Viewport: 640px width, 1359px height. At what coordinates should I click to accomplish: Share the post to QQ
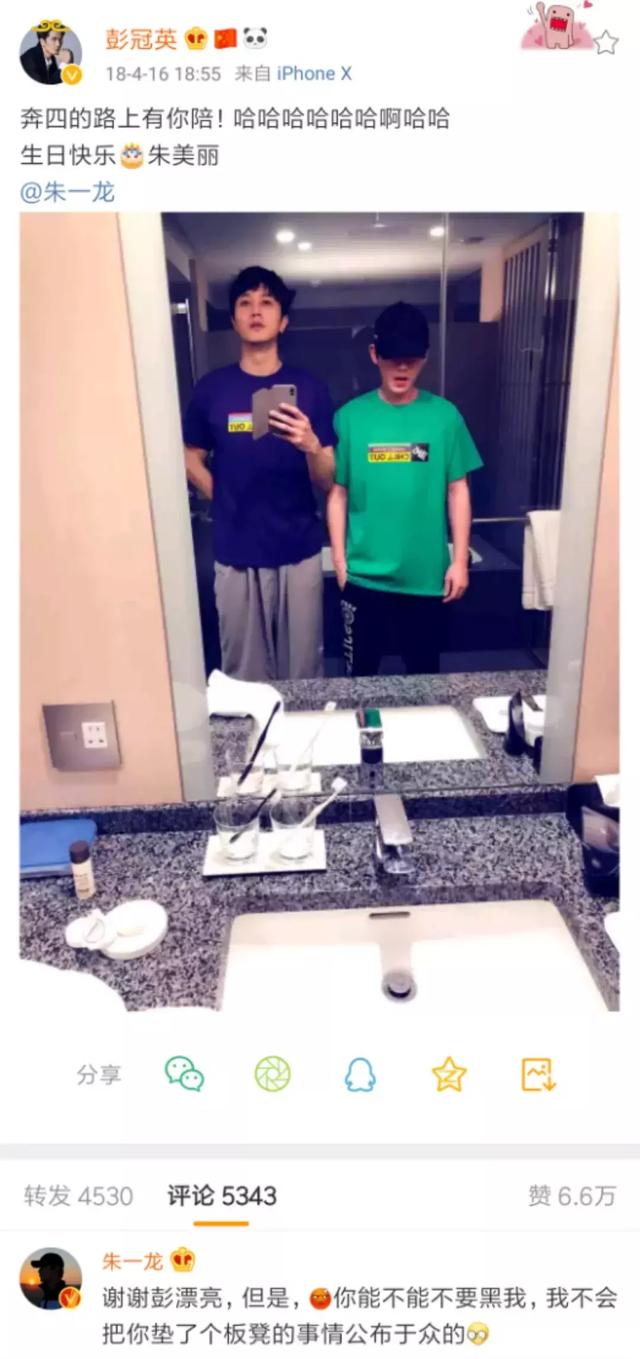pos(360,1075)
